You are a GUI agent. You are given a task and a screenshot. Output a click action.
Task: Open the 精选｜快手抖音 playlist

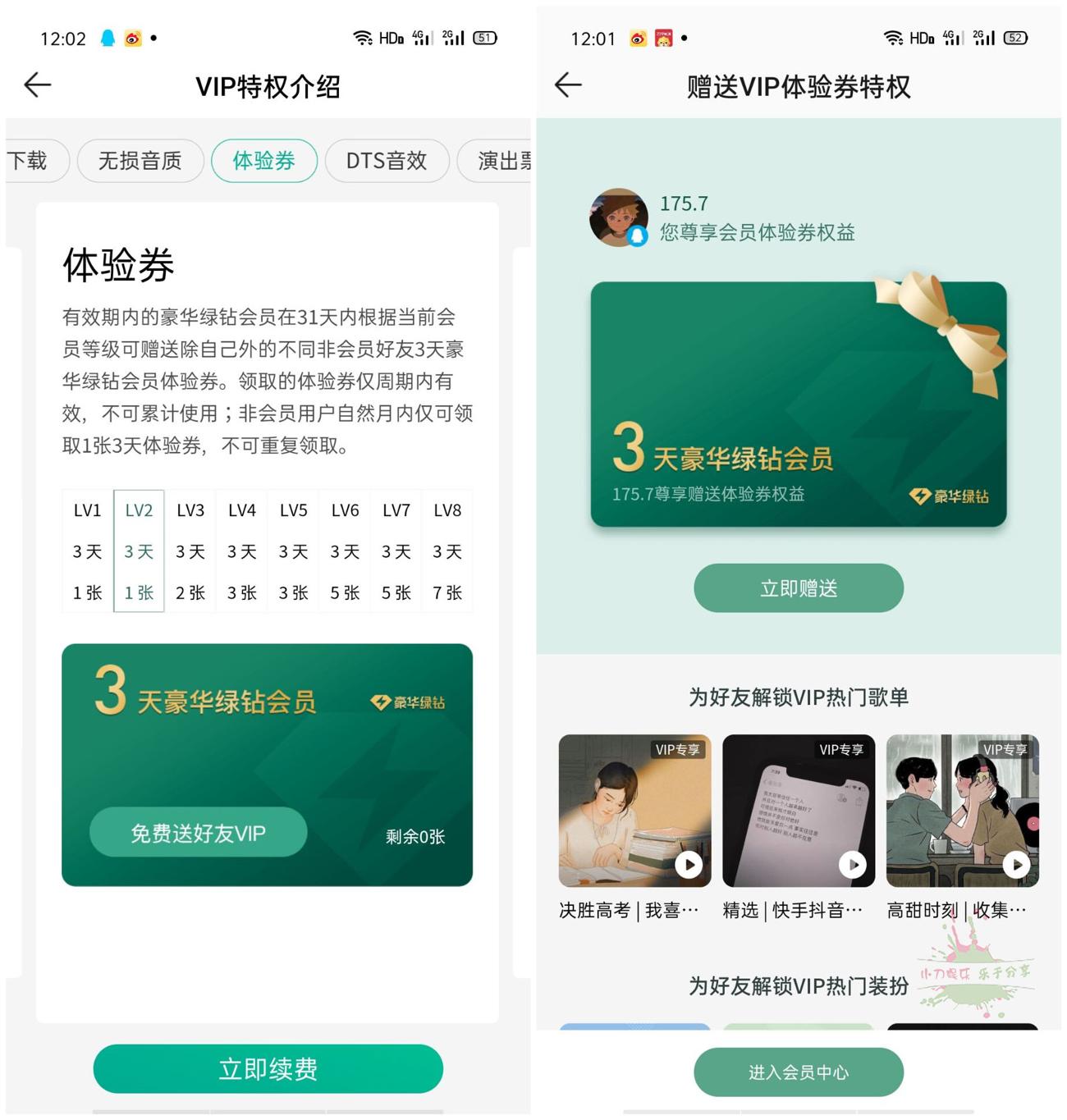(x=798, y=811)
